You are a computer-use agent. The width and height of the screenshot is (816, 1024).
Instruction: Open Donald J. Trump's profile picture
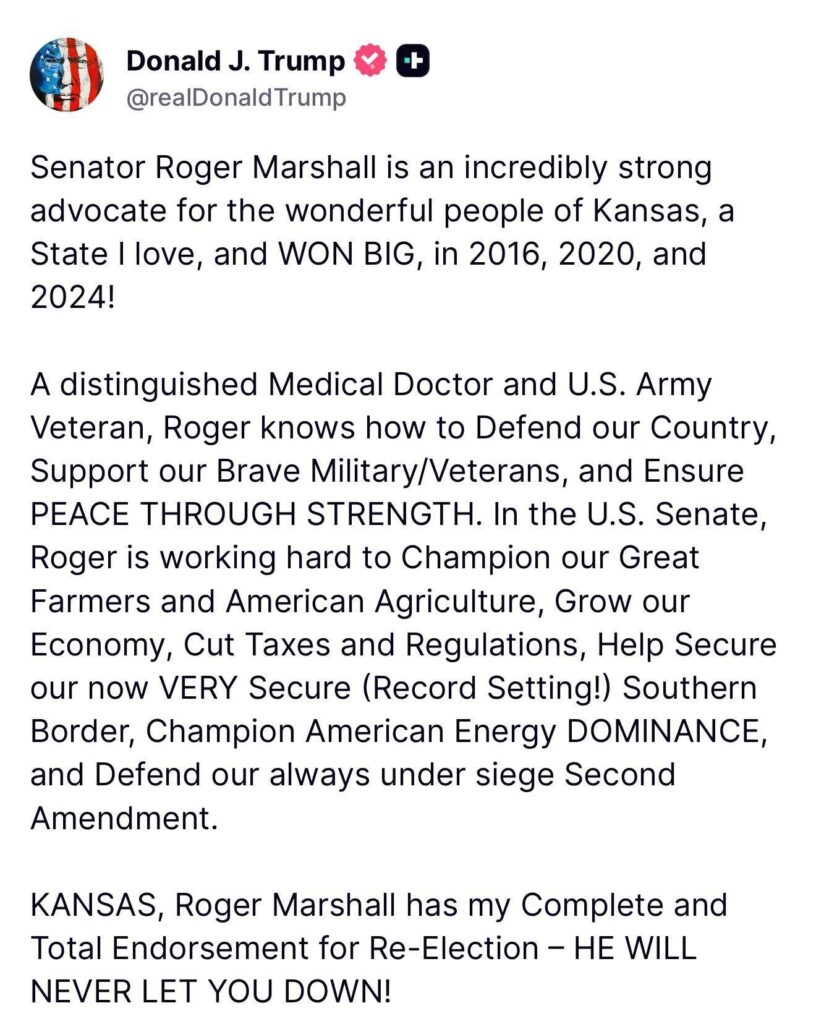pos(66,74)
